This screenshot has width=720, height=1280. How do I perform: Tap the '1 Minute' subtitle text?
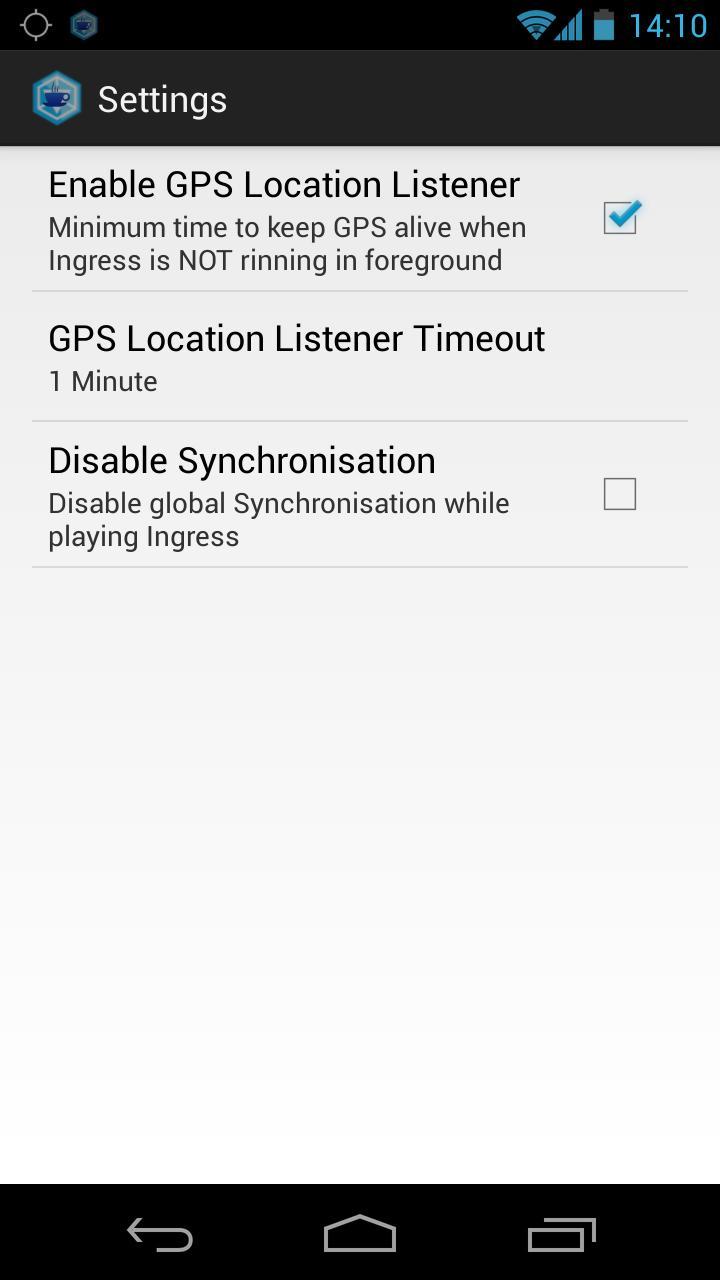[x=102, y=381]
